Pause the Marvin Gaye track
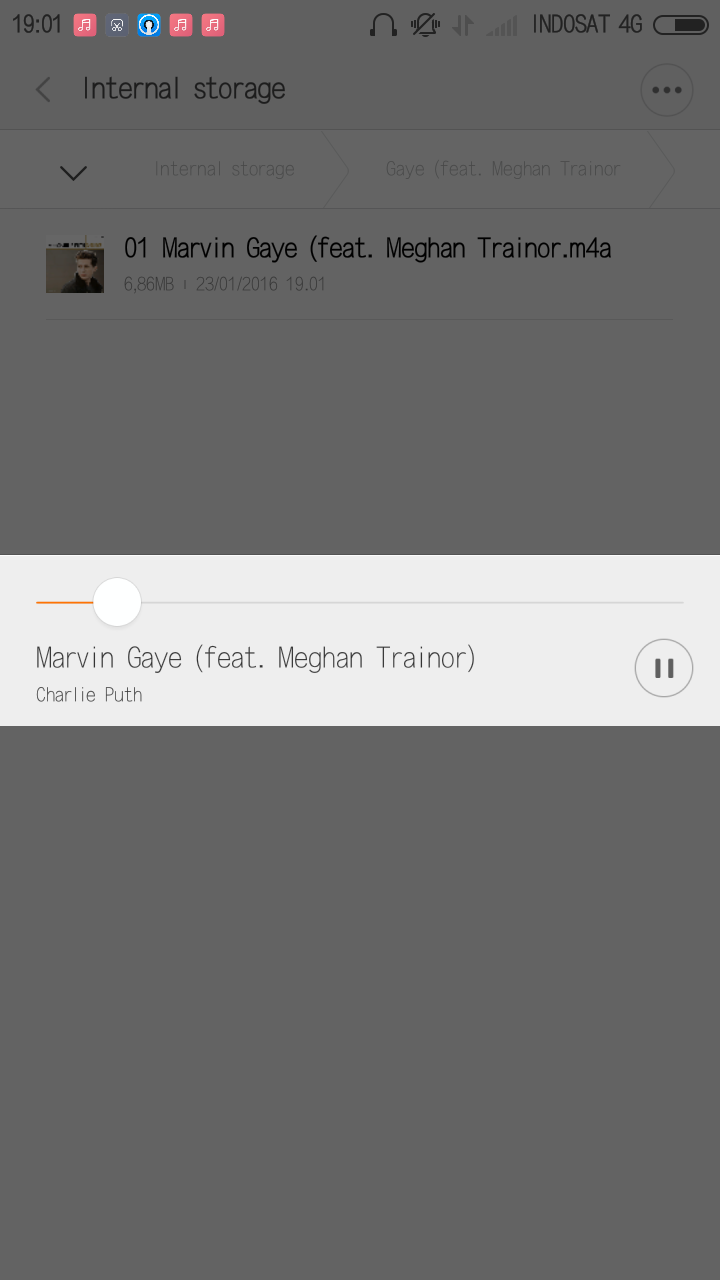 point(663,668)
